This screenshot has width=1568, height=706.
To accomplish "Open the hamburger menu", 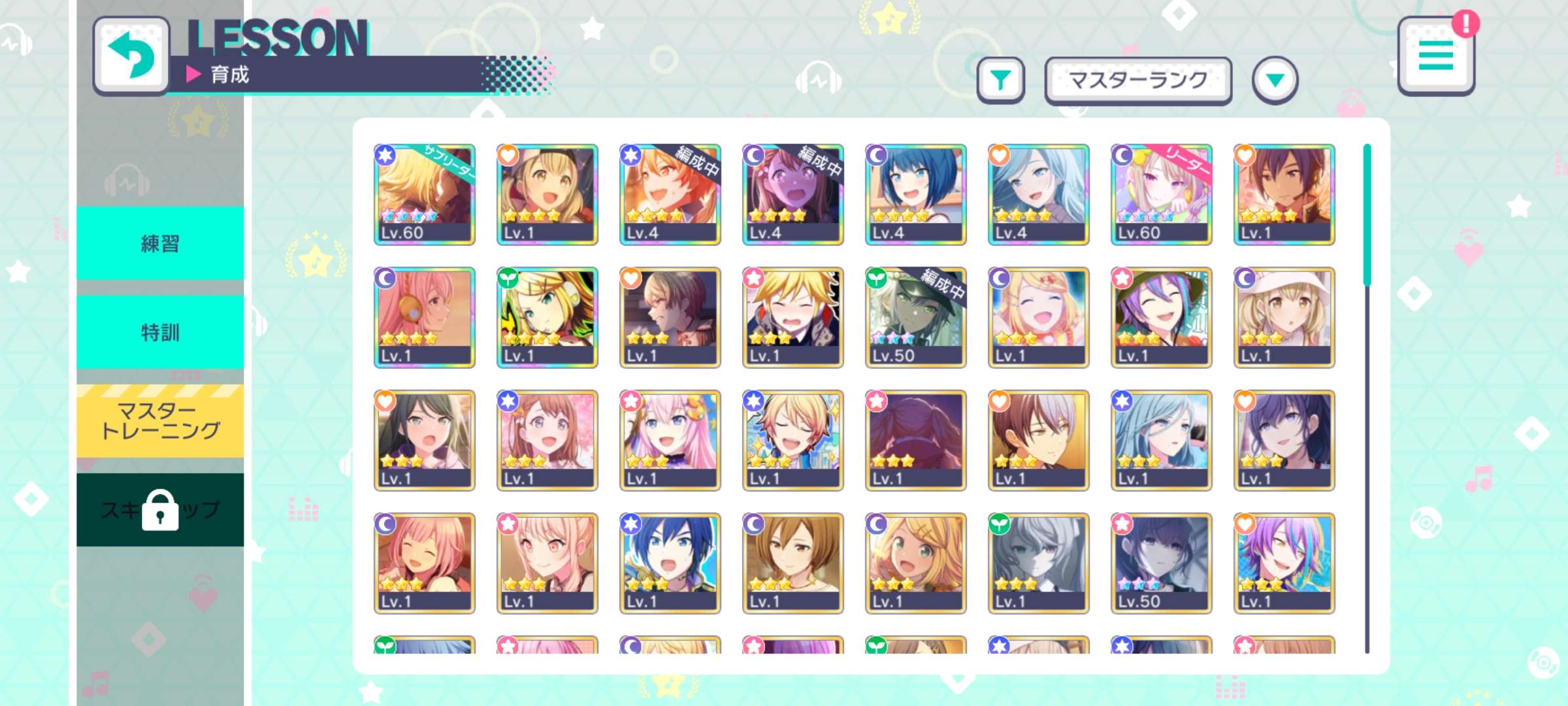I will [1435, 56].
